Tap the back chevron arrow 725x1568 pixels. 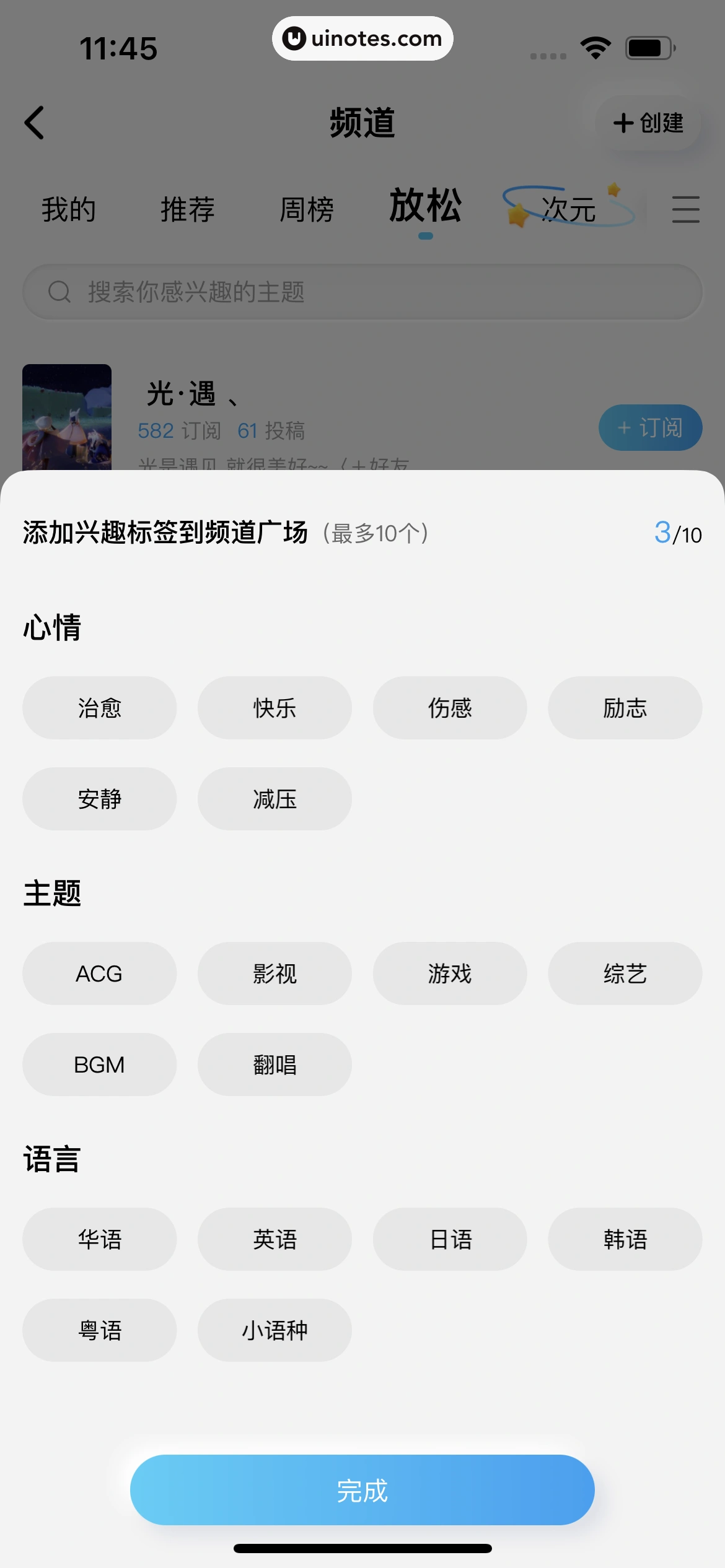tap(35, 122)
